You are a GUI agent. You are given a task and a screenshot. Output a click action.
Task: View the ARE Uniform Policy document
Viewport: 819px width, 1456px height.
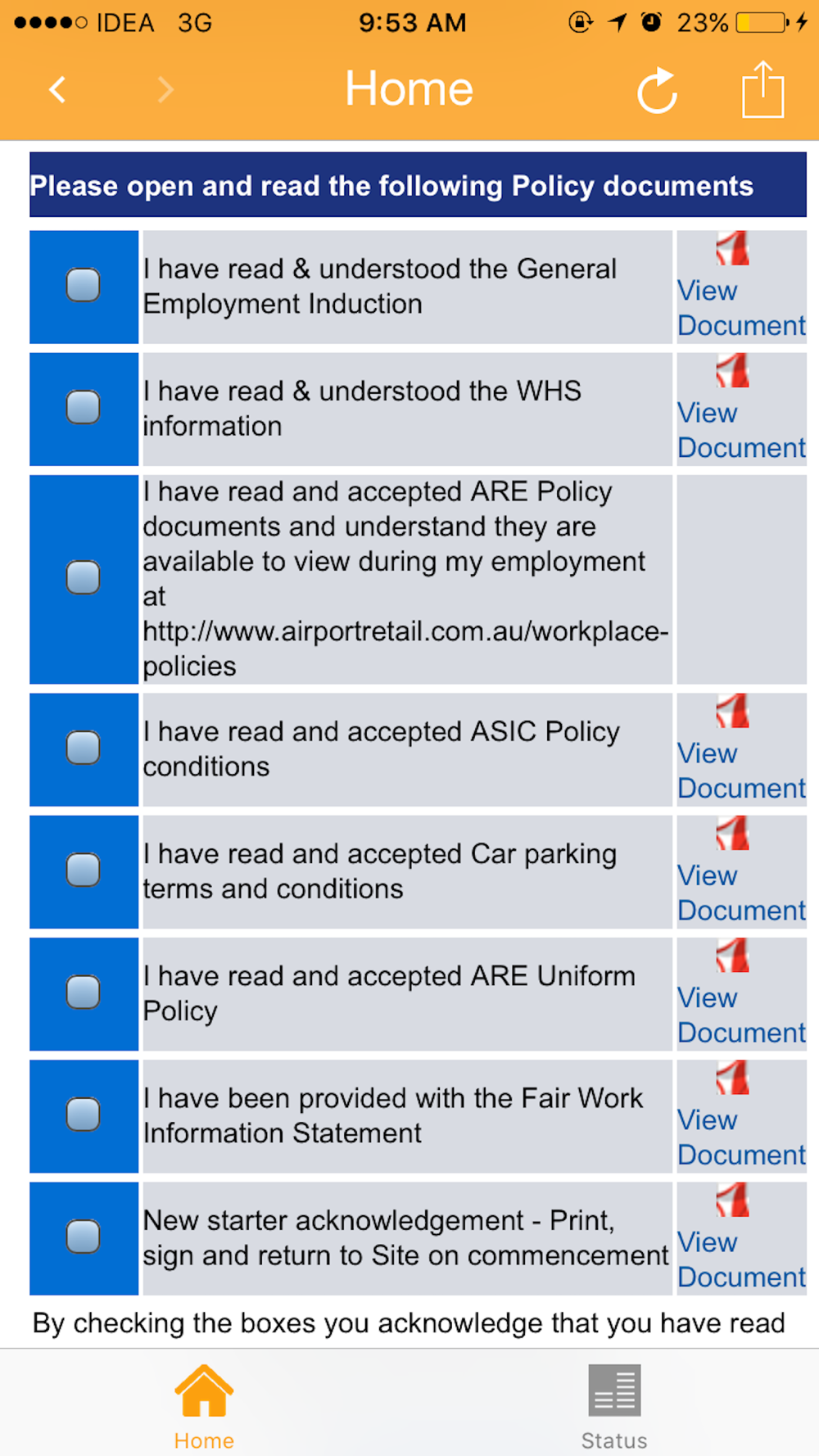tap(741, 1015)
